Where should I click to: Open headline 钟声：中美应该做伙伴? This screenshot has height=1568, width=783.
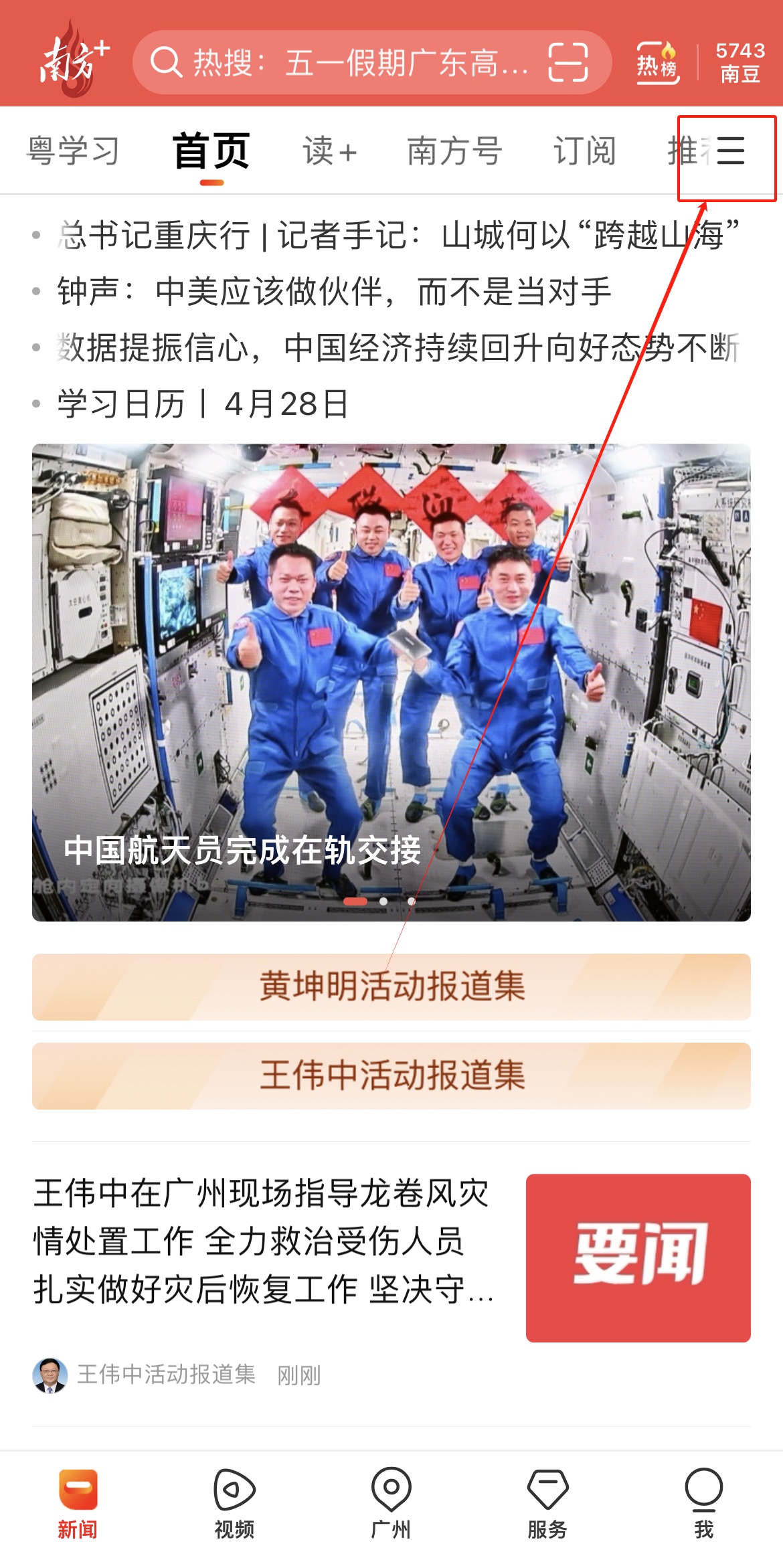coord(335,292)
